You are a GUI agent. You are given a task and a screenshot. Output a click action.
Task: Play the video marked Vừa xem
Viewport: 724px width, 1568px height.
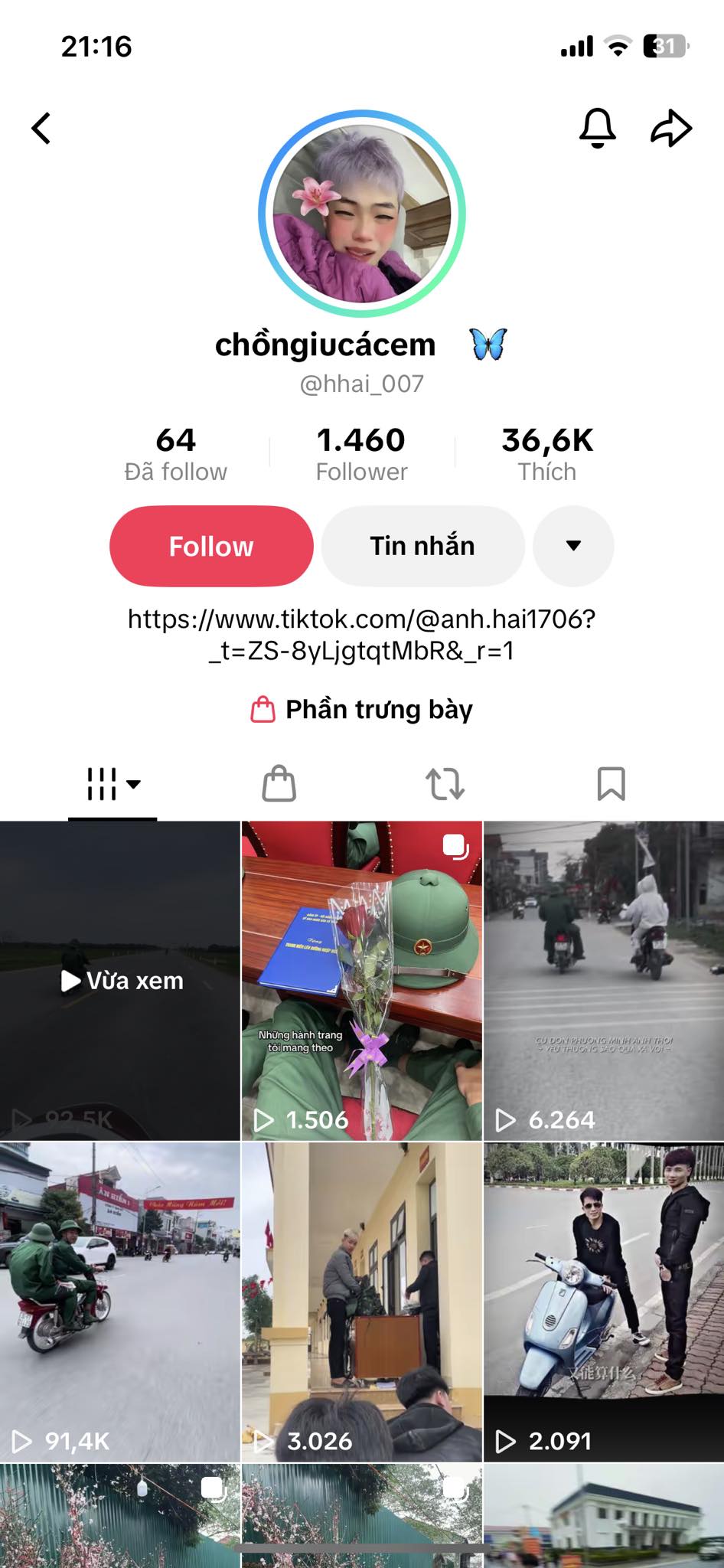(x=120, y=981)
